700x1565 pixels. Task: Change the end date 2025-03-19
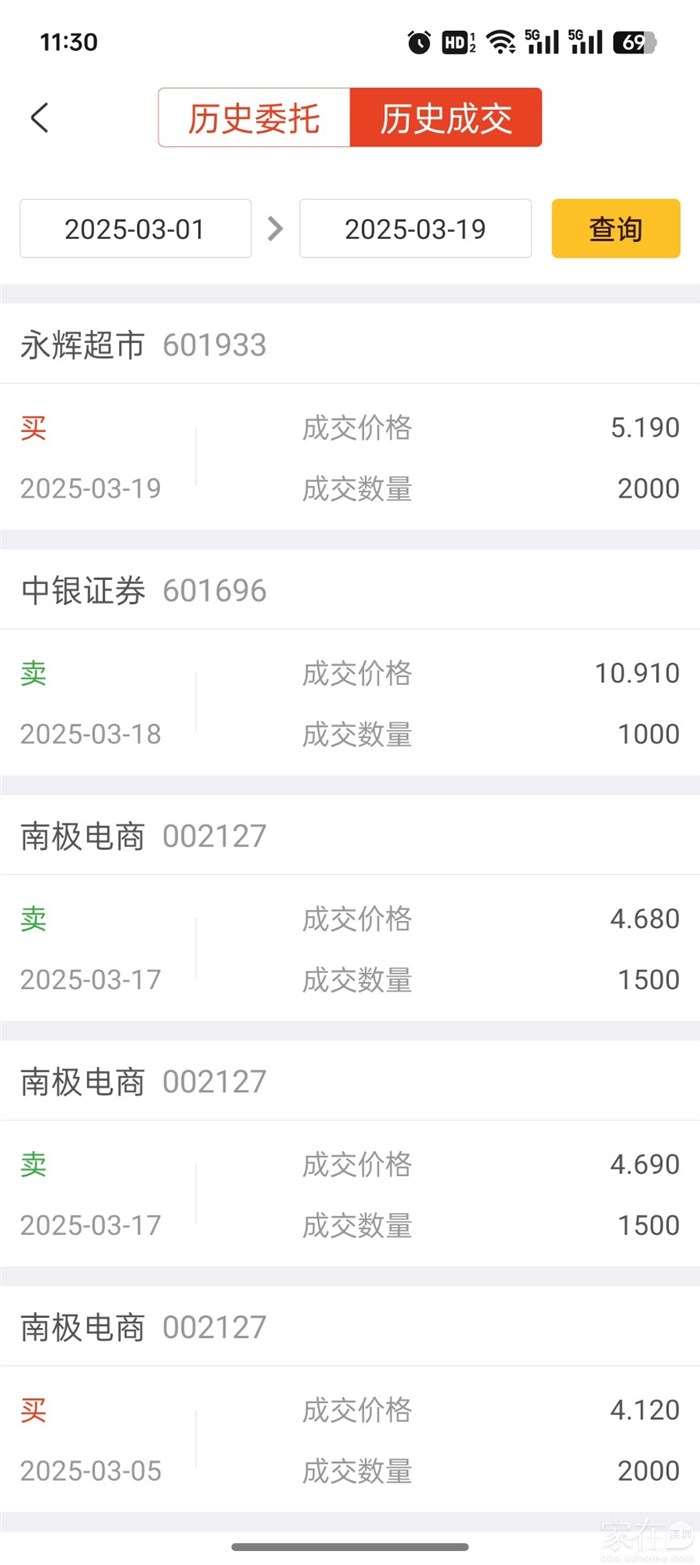point(415,229)
